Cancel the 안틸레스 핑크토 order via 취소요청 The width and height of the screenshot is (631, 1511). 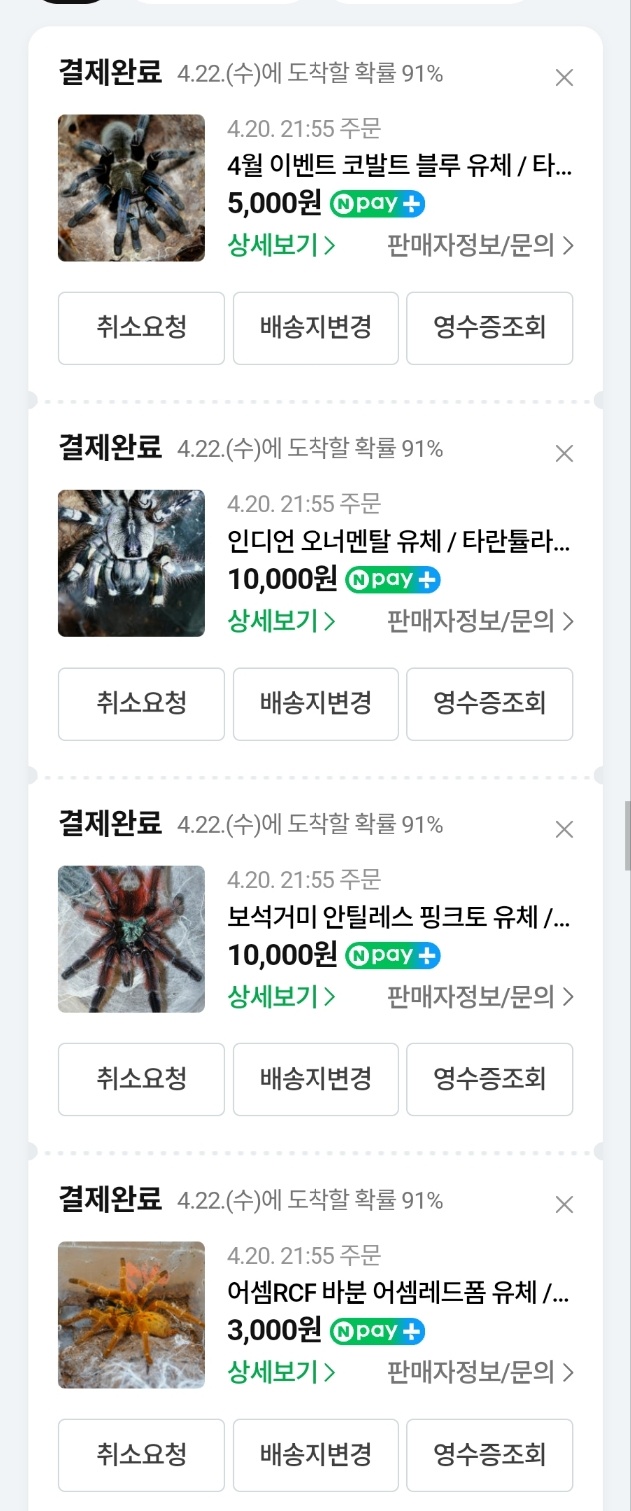[141, 1078]
